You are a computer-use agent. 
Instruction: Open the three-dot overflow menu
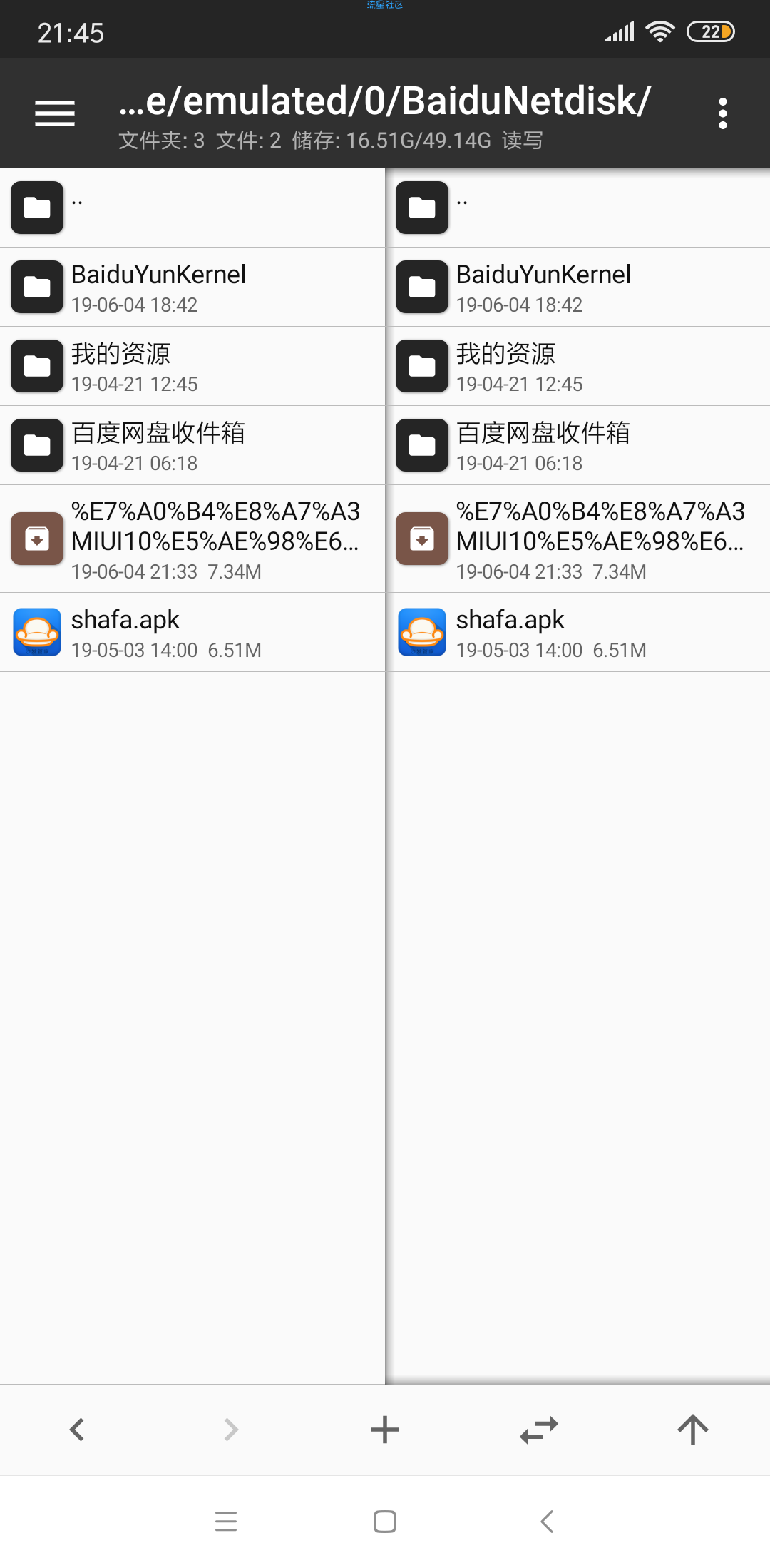722,113
